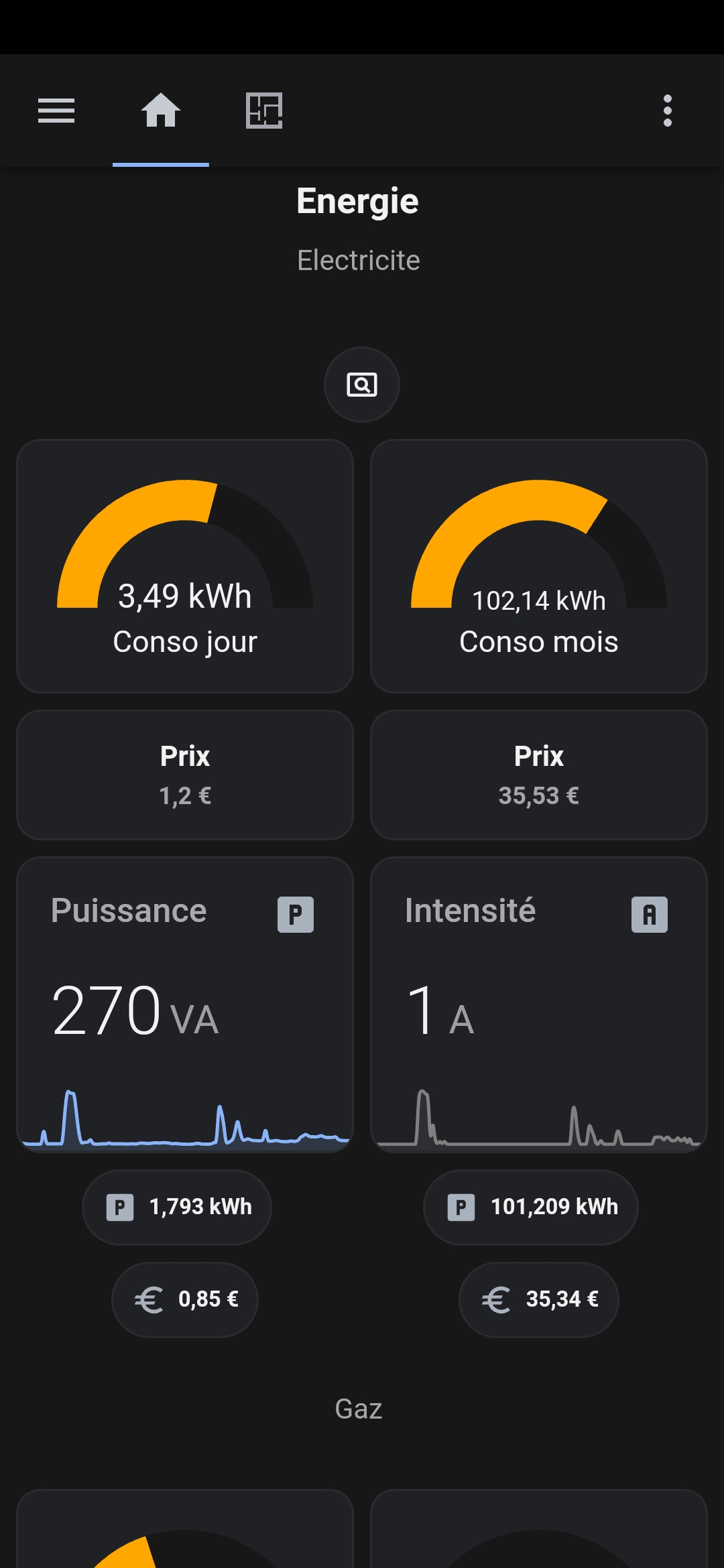Switch to the floor plan tab
The height and width of the screenshot is (1568, 724).
264,111
